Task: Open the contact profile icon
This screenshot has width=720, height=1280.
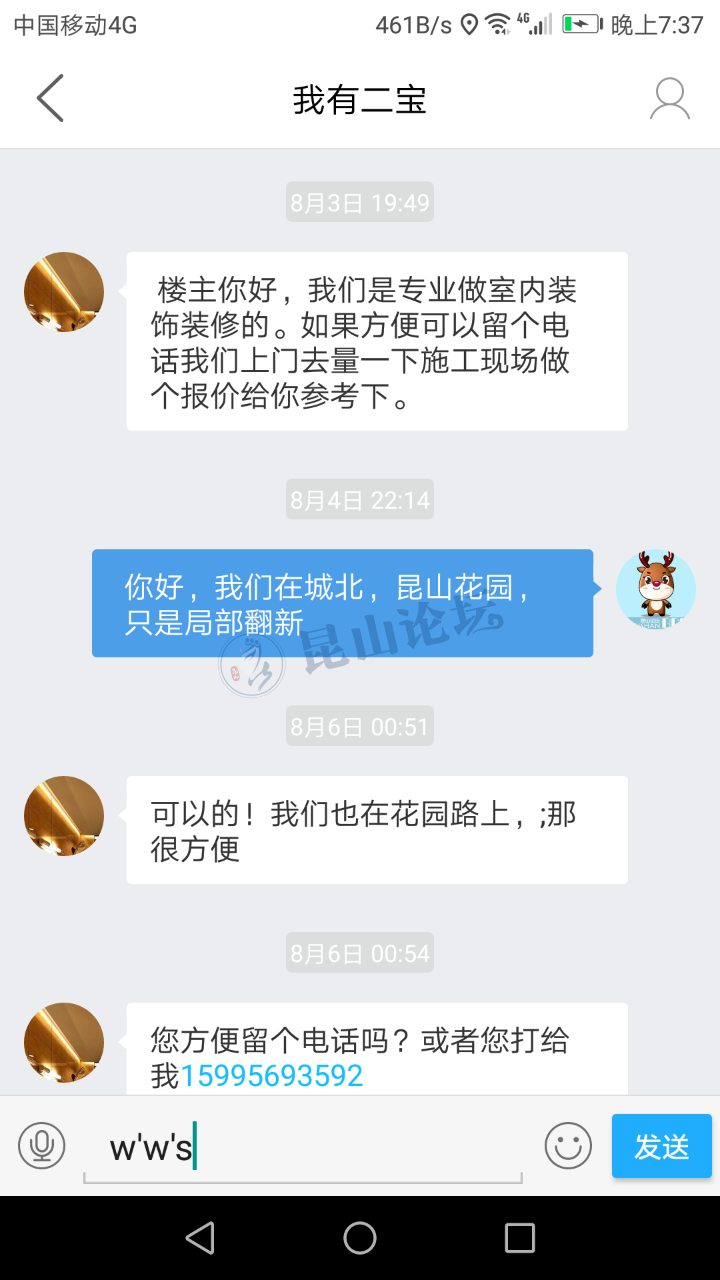Action: 669,98
